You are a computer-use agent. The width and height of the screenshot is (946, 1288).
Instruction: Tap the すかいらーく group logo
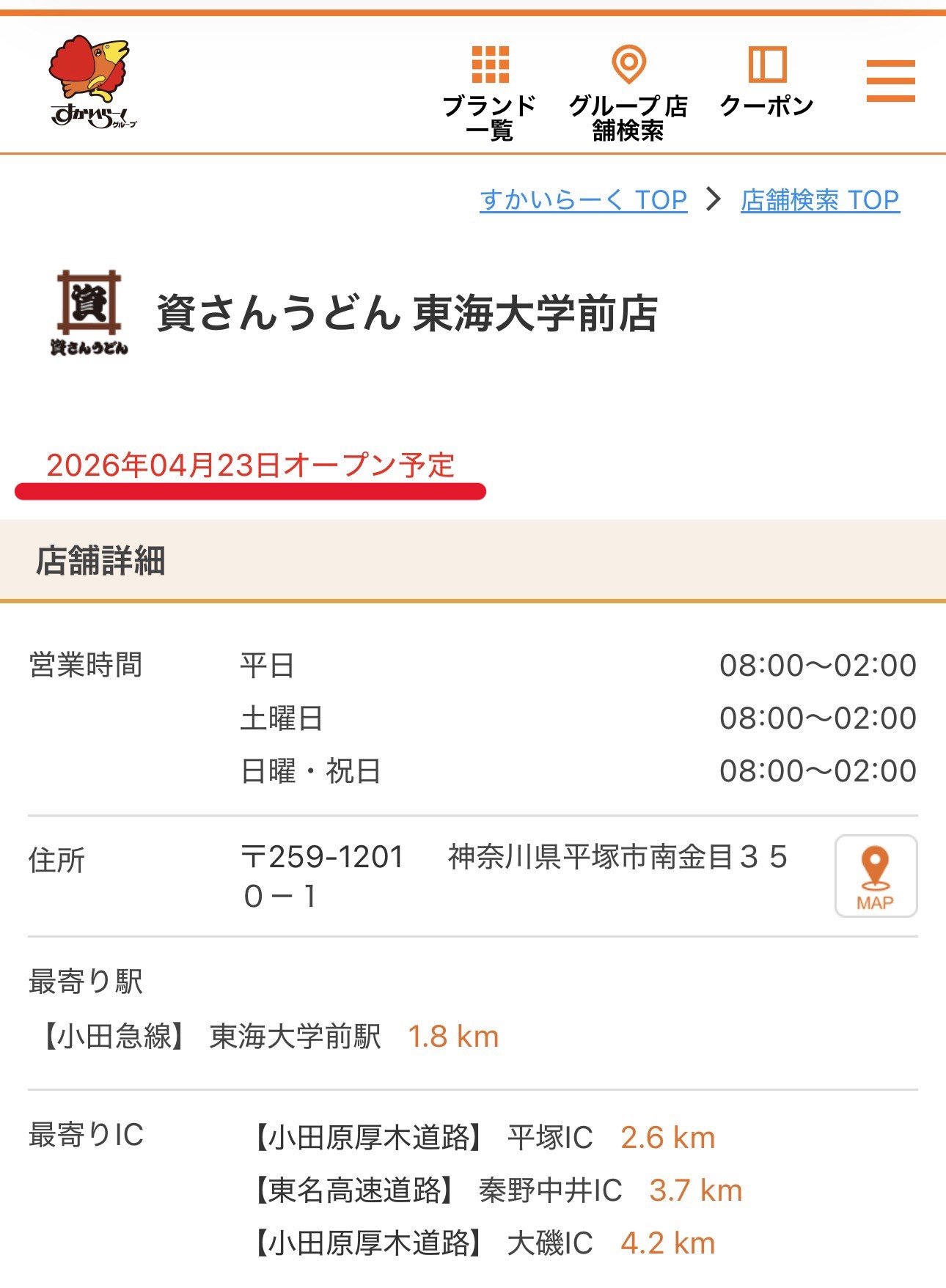click(92, 82)
